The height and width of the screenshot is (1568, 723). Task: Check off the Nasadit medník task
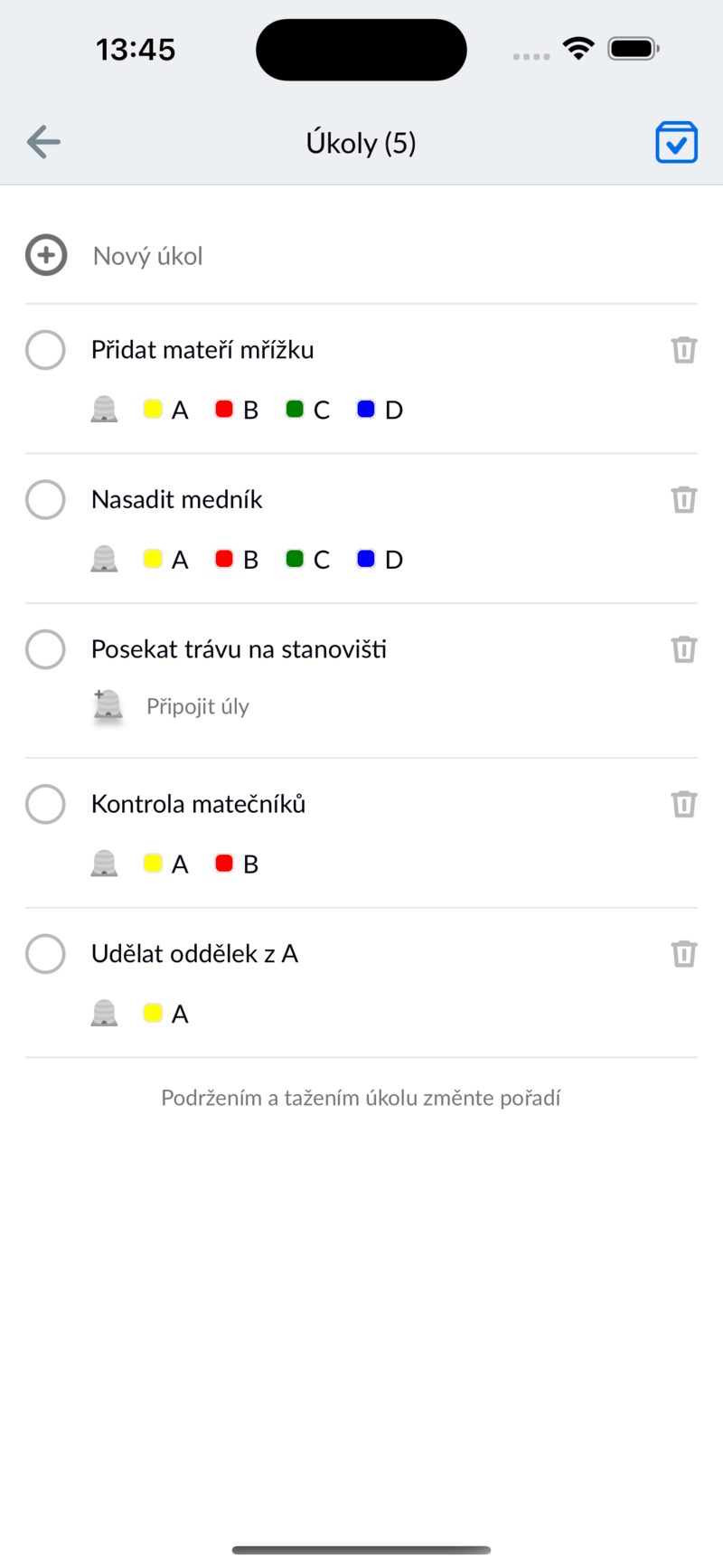point(45,499)
